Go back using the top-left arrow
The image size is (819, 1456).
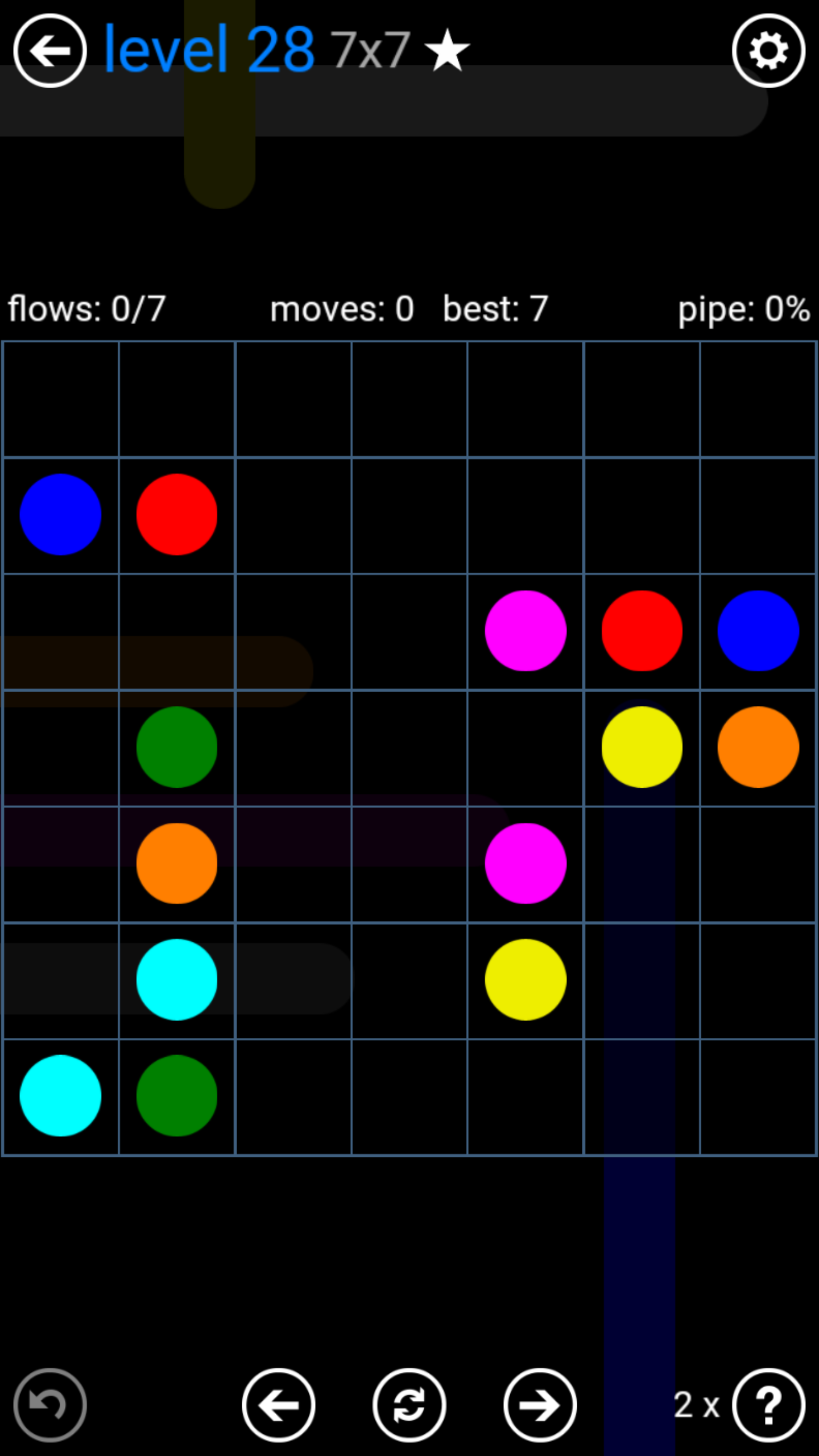[50, 51]
